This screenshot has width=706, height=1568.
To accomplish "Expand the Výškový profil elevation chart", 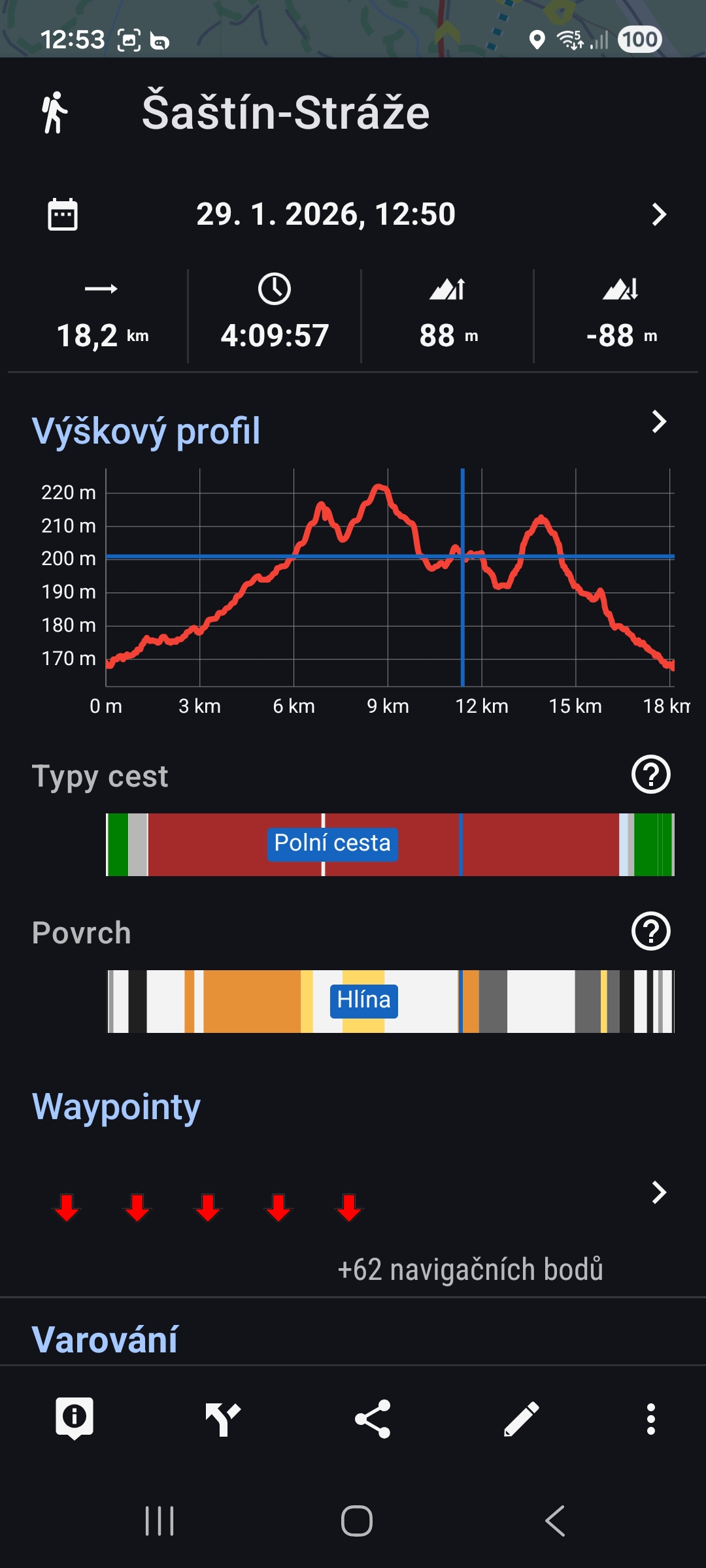I will point(659,422).
